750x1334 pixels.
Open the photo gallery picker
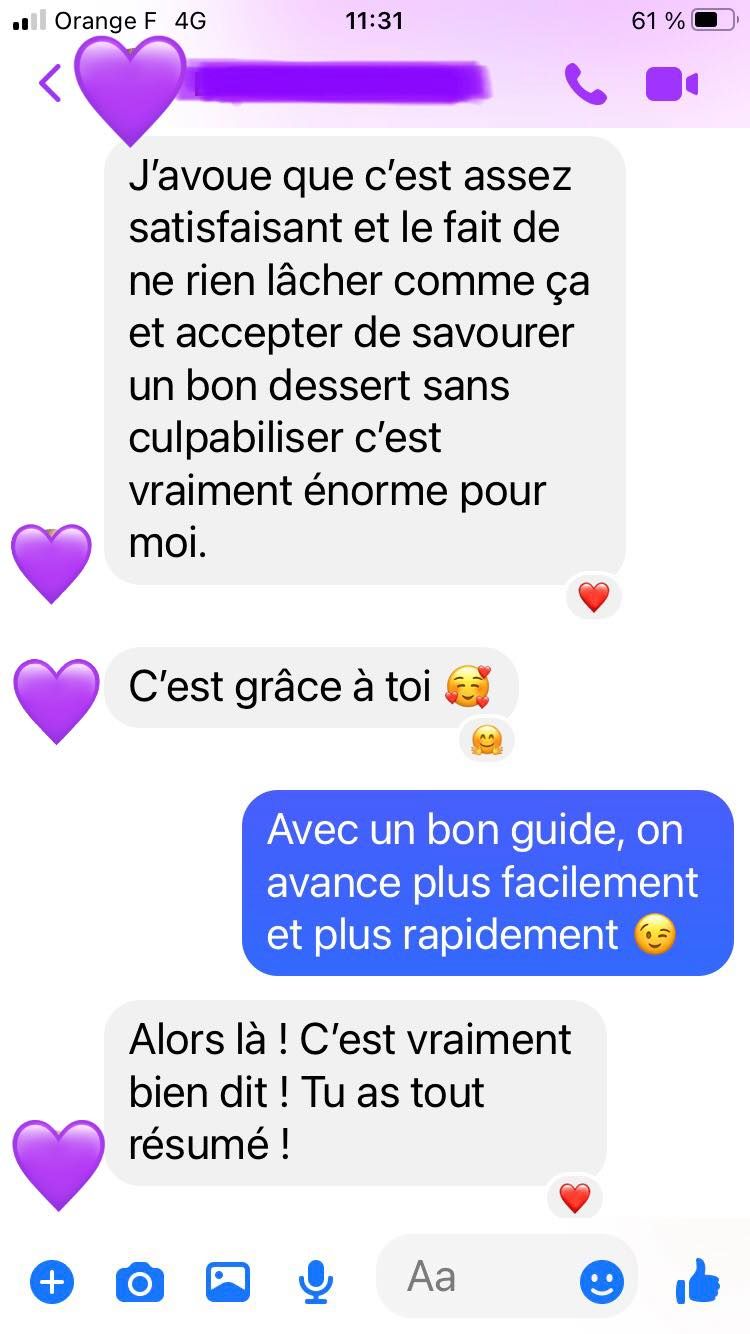[228, 1281]
